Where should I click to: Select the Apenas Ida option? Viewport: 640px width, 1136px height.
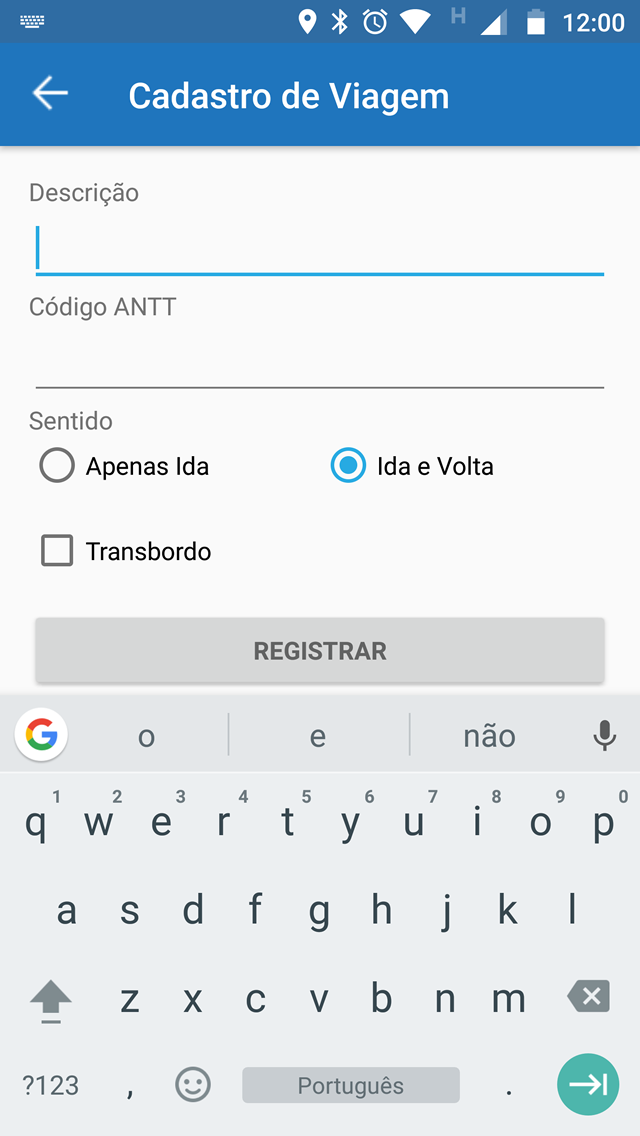tap(124, 466)
